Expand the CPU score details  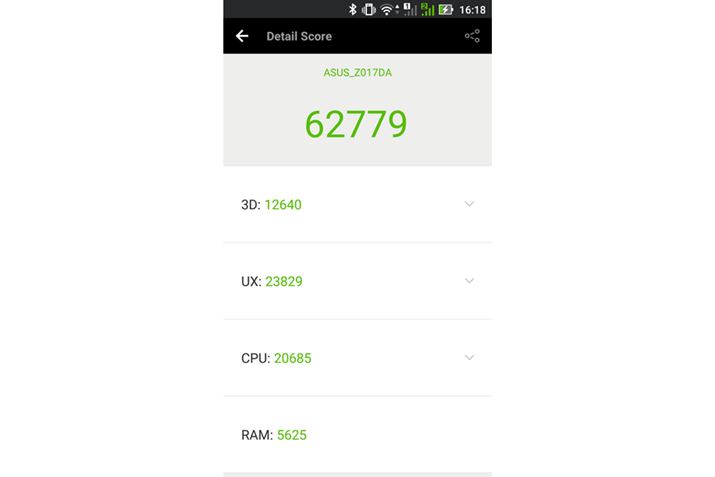click(469, 357)
